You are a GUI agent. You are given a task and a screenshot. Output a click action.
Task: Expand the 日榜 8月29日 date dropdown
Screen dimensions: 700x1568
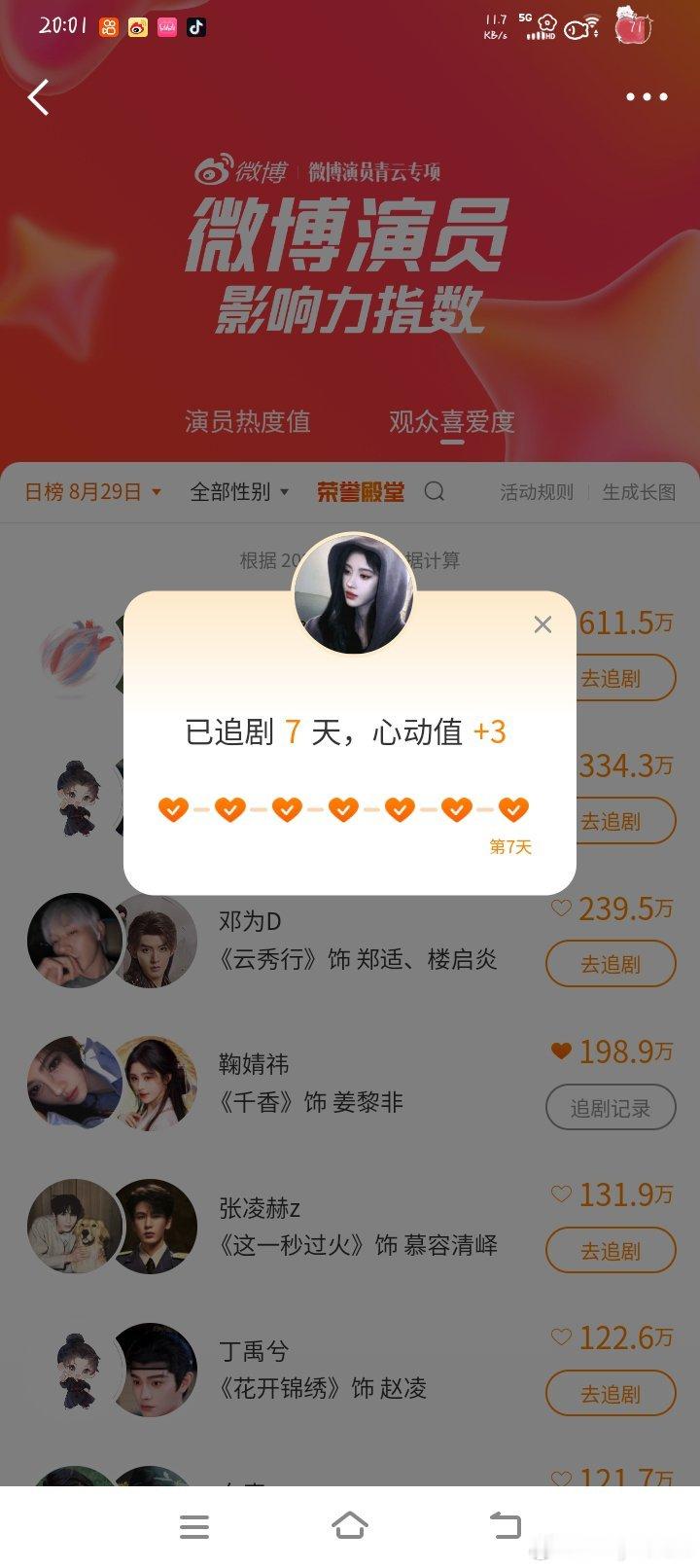(92, 492)
